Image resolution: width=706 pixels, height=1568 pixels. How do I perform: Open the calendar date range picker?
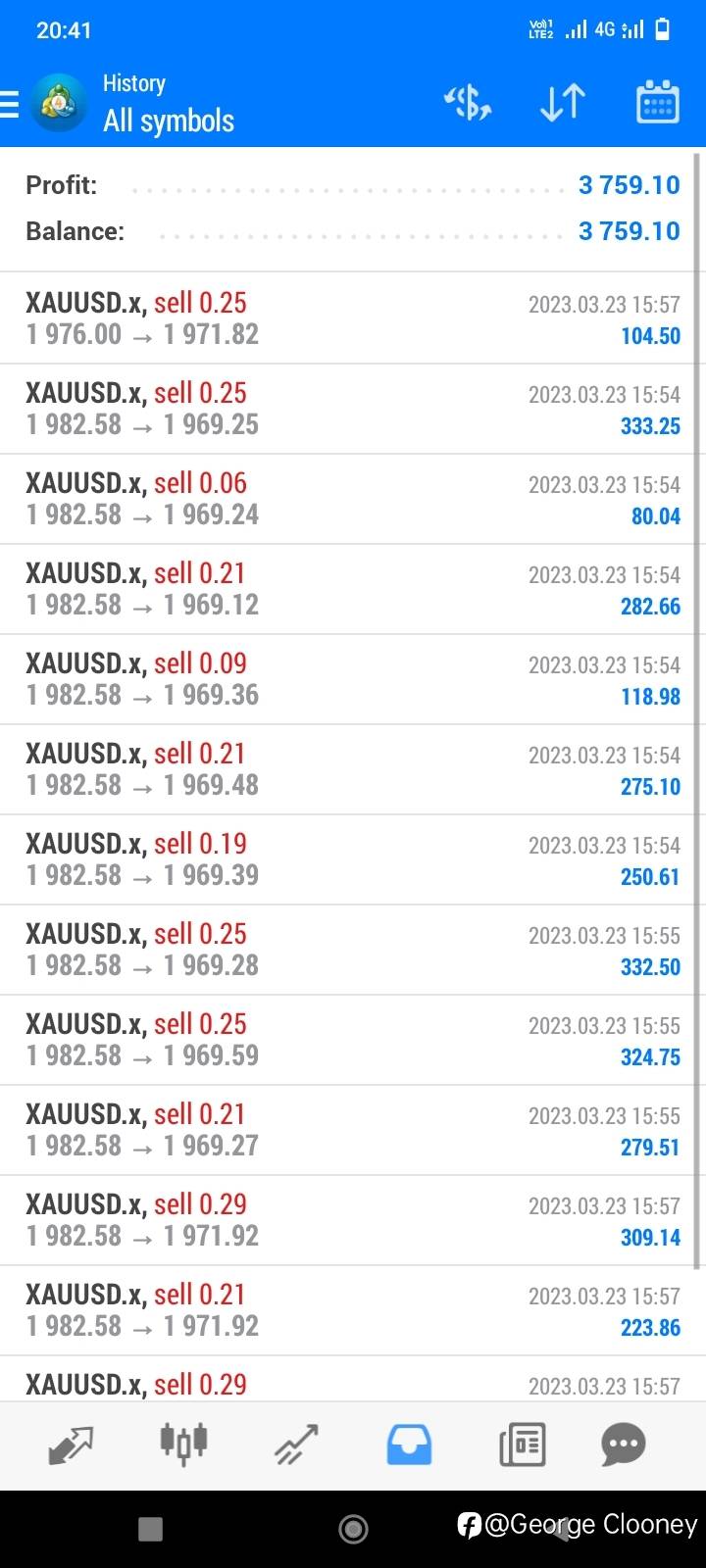[x=658, y=102]
